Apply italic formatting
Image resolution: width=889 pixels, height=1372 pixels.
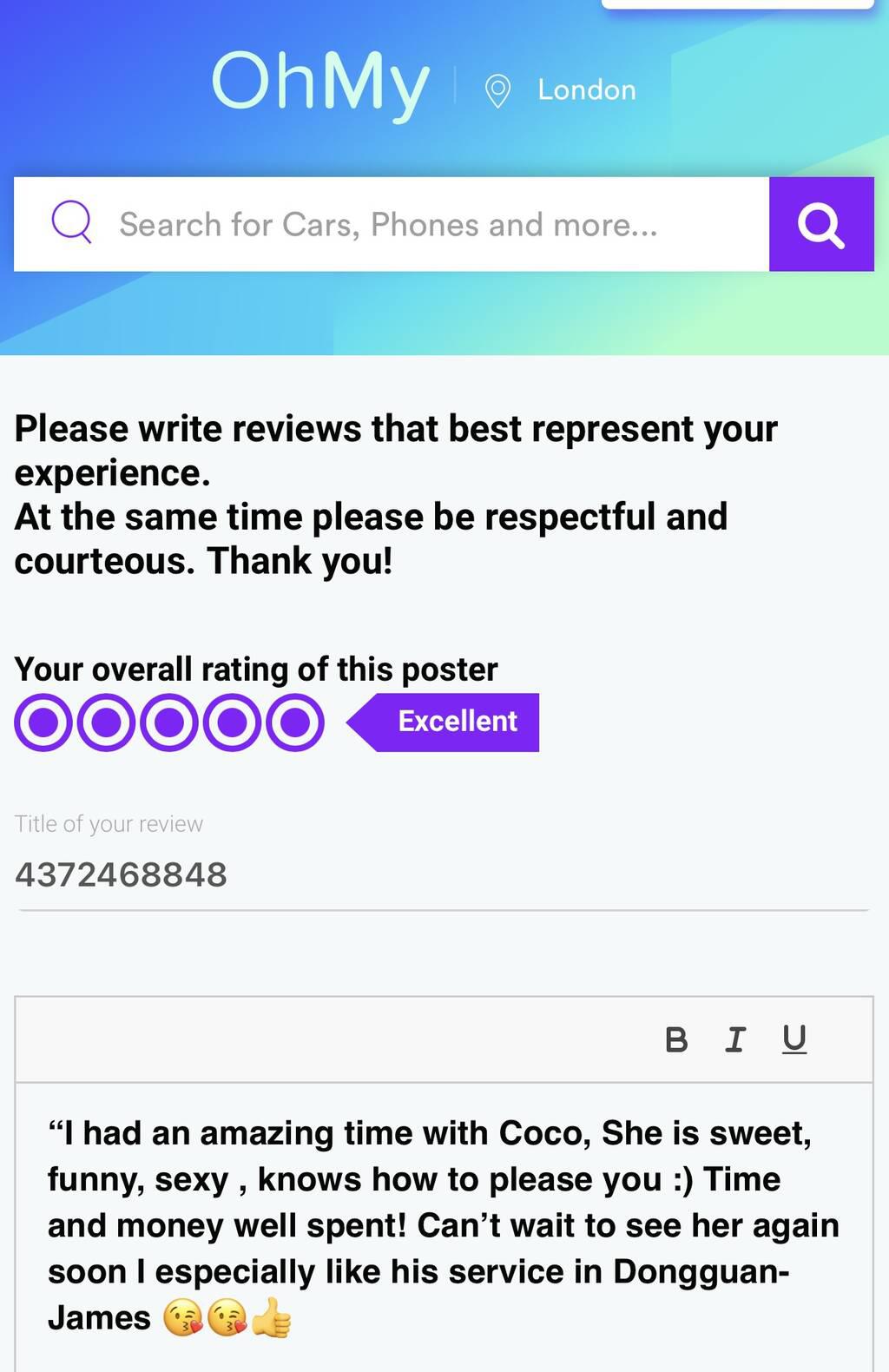point(735,1039)
